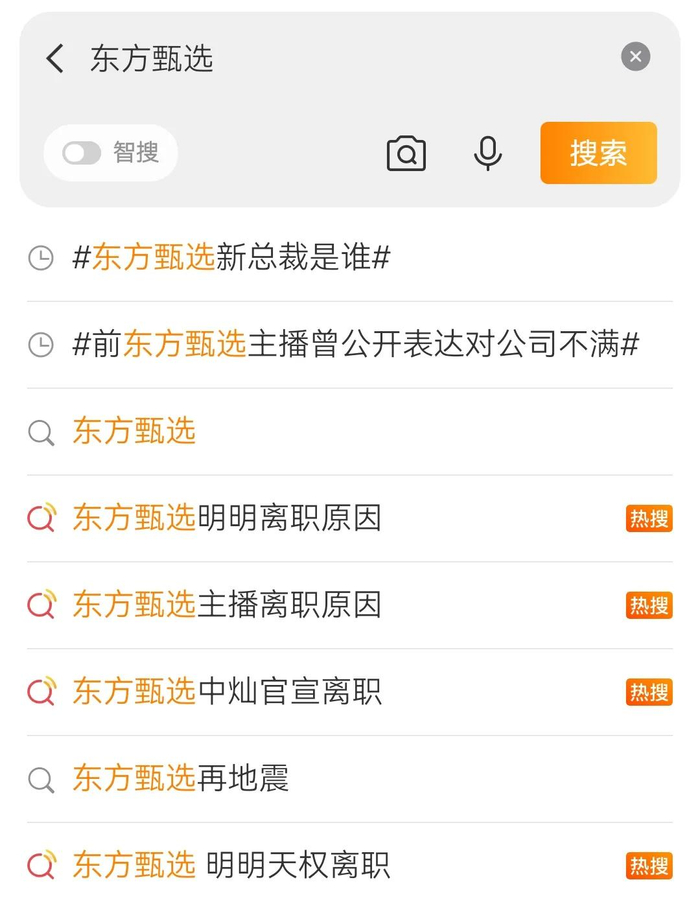Go back using the back arrow
Screen dimensions: 700x904
55,58
